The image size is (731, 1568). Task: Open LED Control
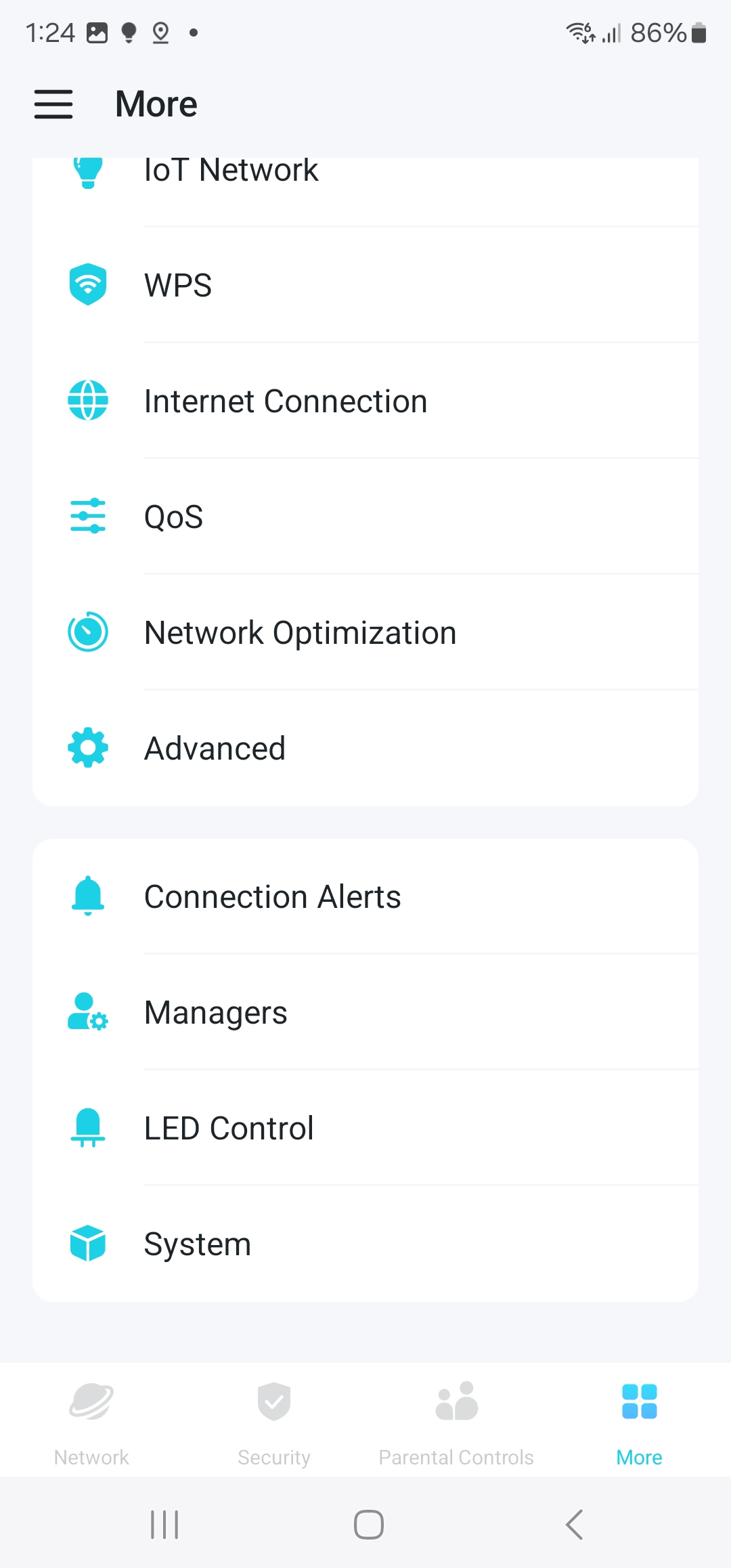pyautogui.click(x=365, y=1128)
